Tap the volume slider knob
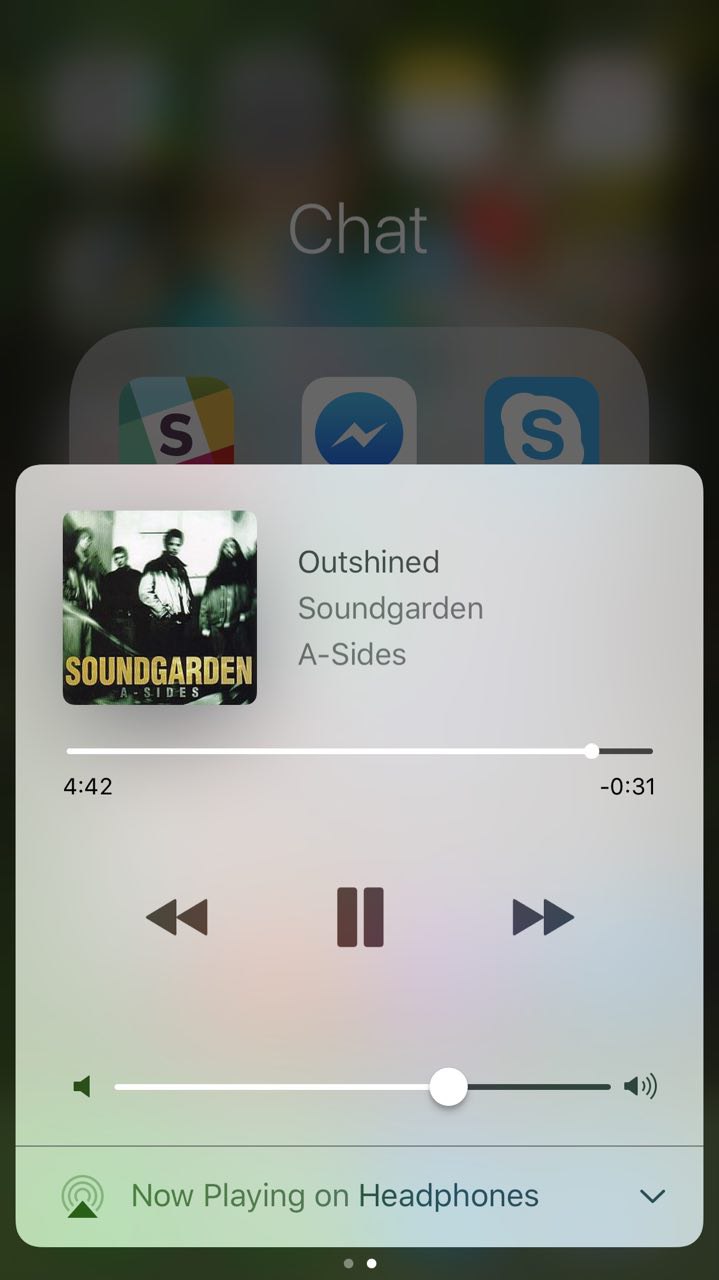 (449, 1086)
